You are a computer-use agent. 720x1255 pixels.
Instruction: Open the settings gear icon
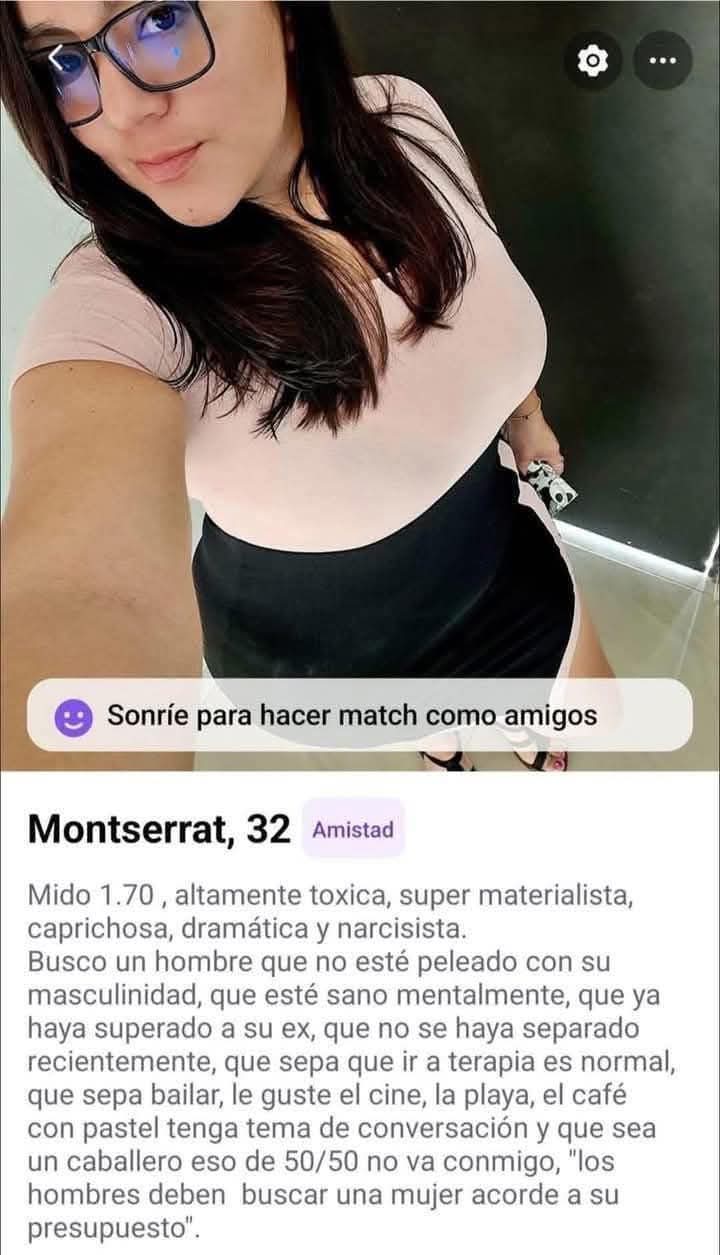(x=594, y=61)
